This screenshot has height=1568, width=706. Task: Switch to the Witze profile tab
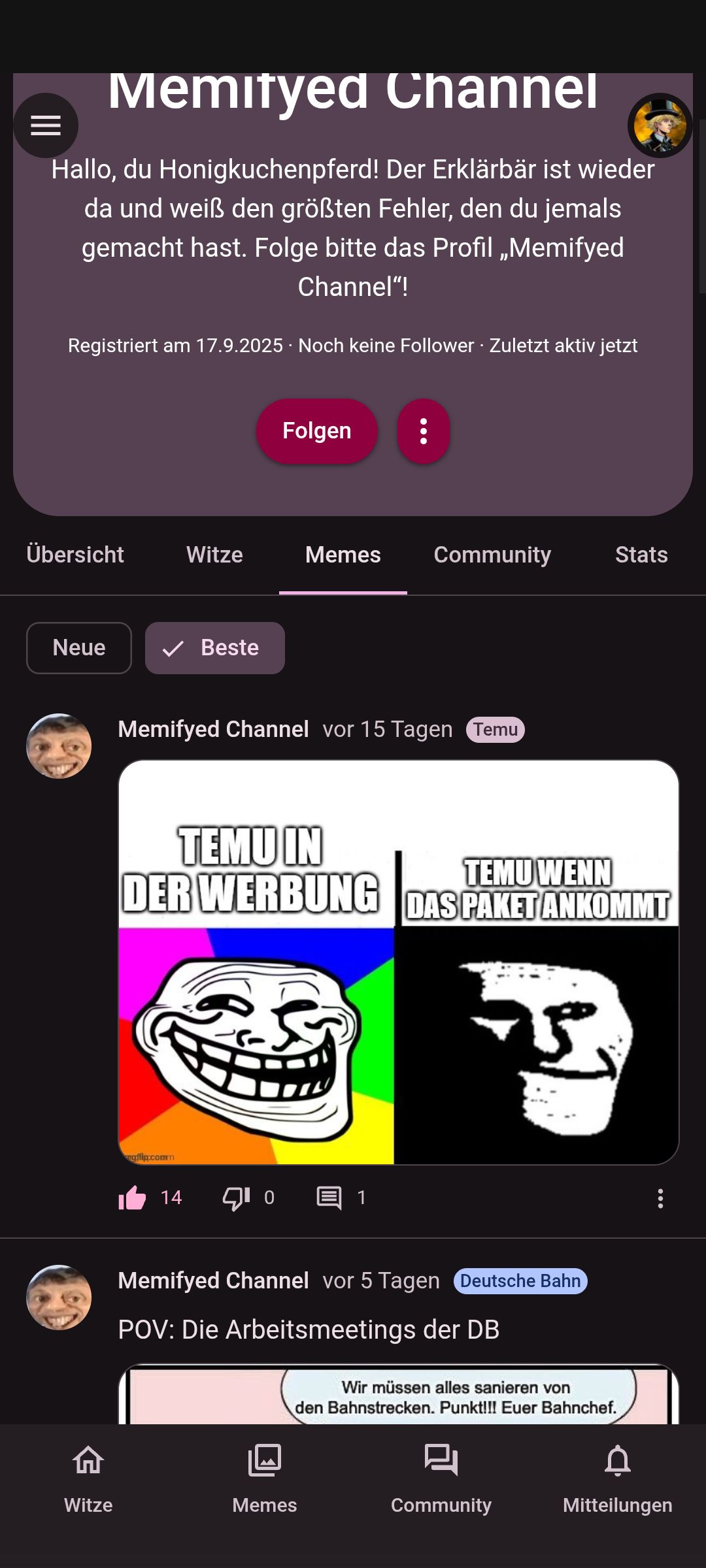click(x=214, y=555)
